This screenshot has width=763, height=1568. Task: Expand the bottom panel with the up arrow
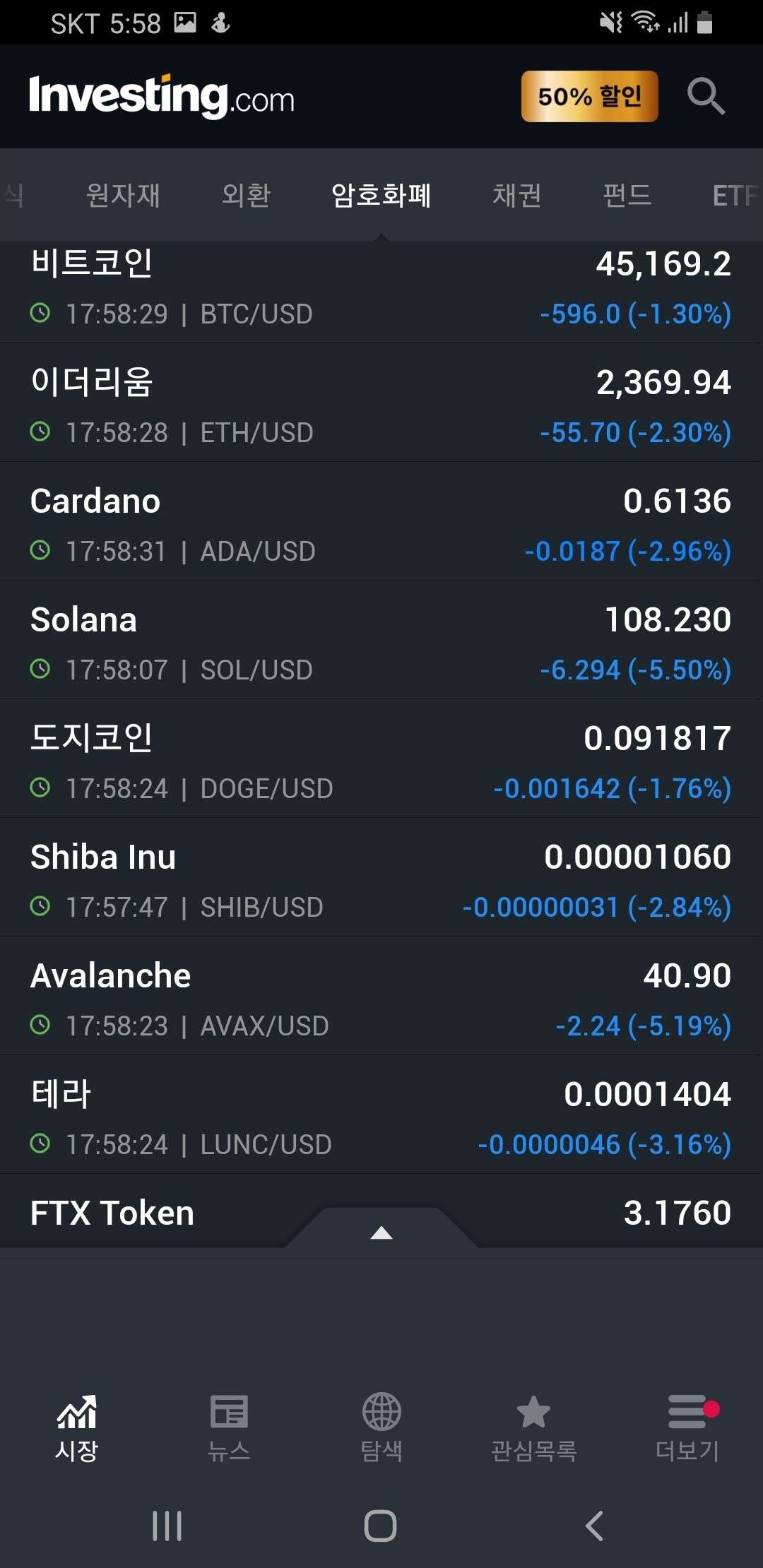point(381,1233)
